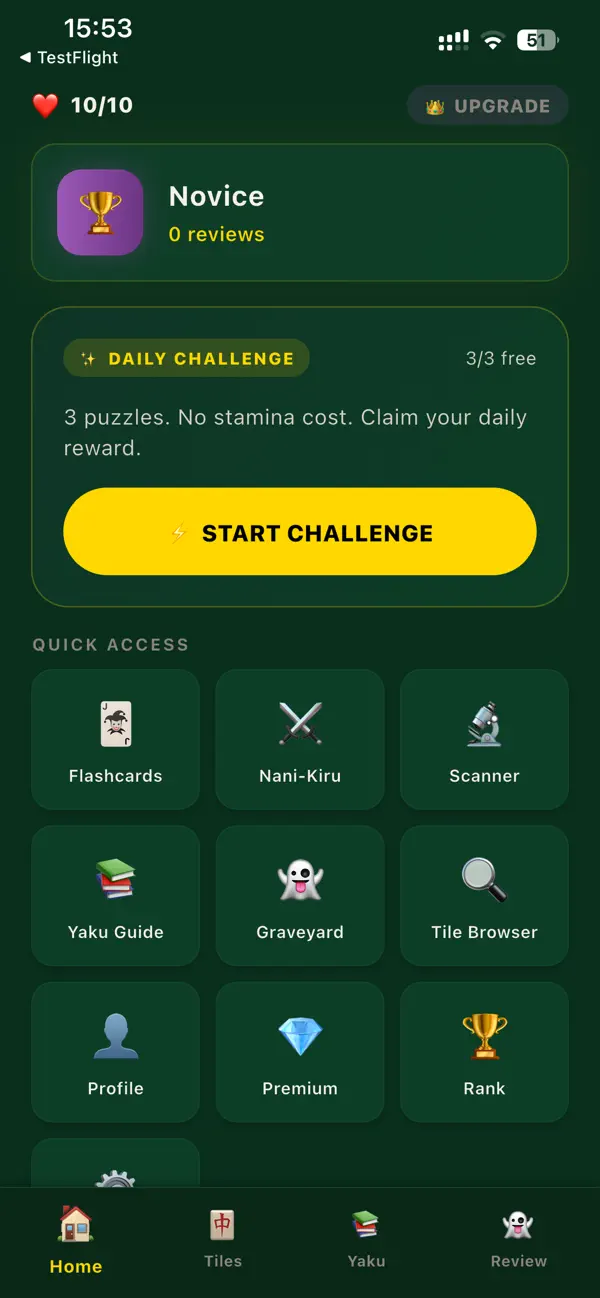Open Flashcards from quick access
The image size is (600, 1298).
click(x=116, y=739)
